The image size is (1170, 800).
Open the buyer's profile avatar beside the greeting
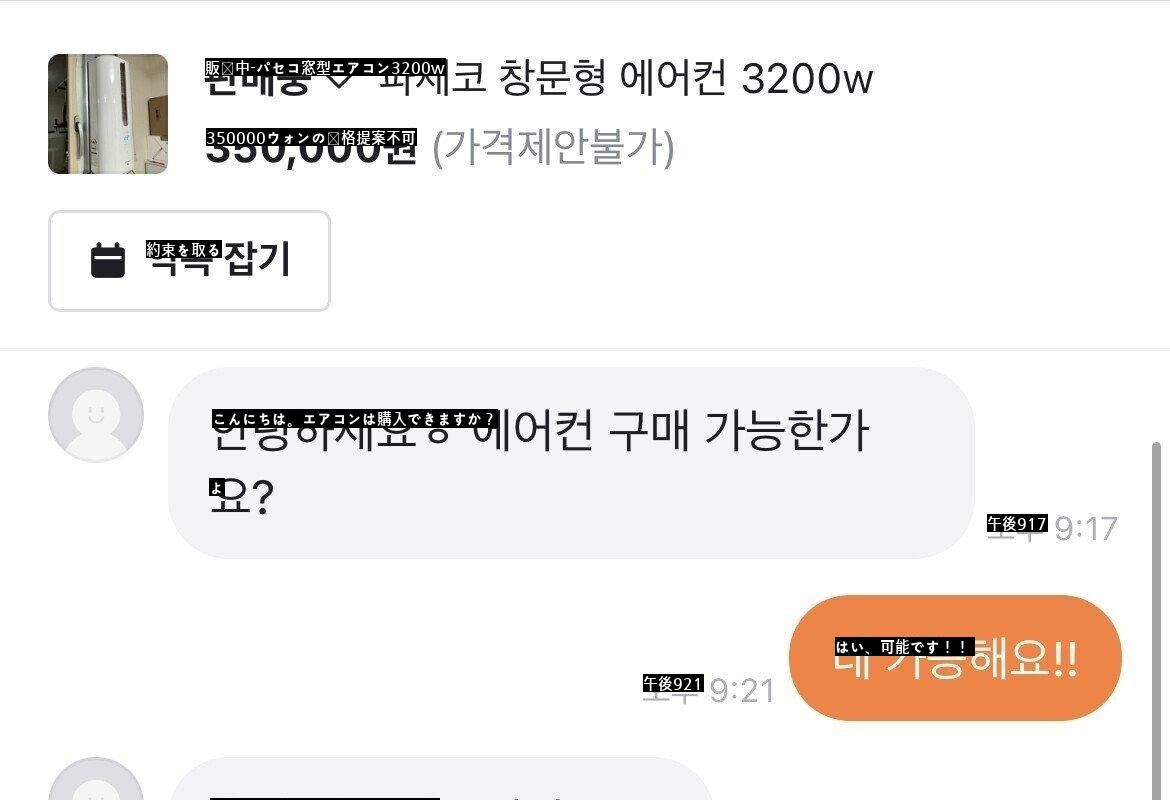96,415
